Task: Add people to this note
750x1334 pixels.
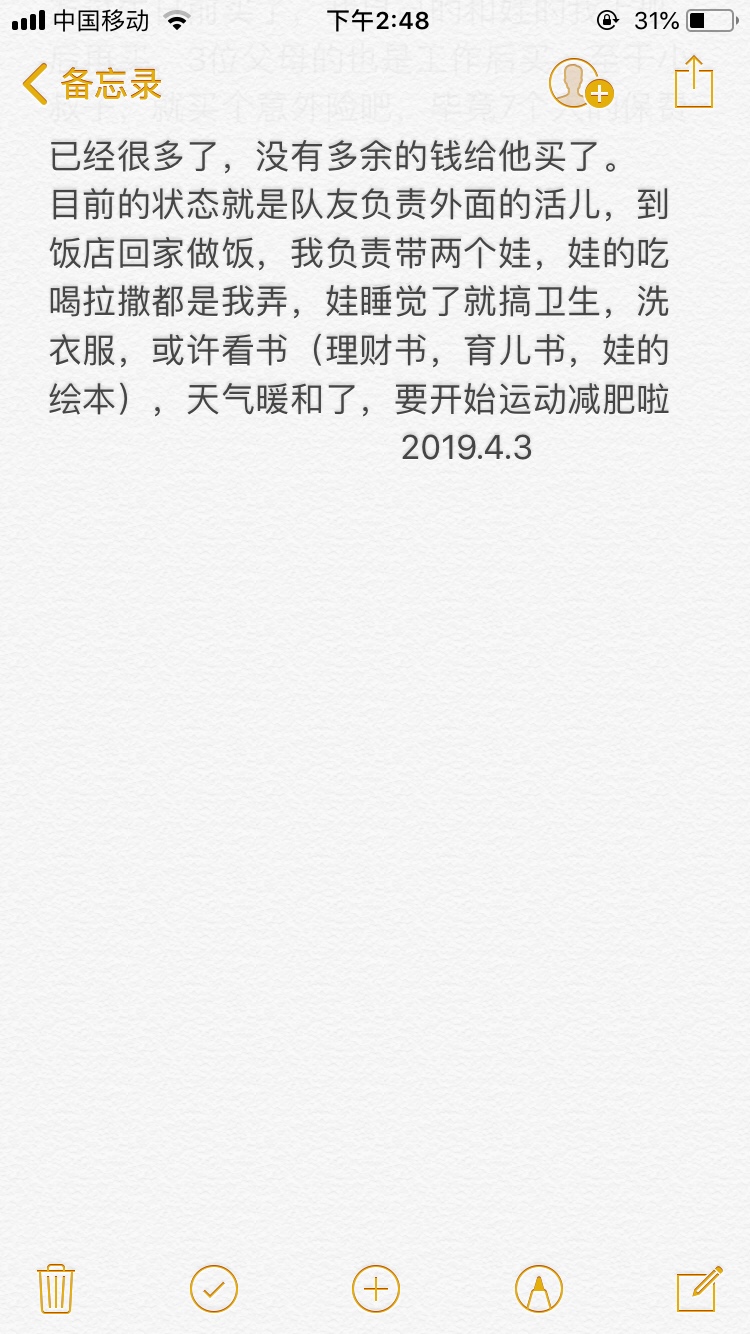Action: pos(580,84)
